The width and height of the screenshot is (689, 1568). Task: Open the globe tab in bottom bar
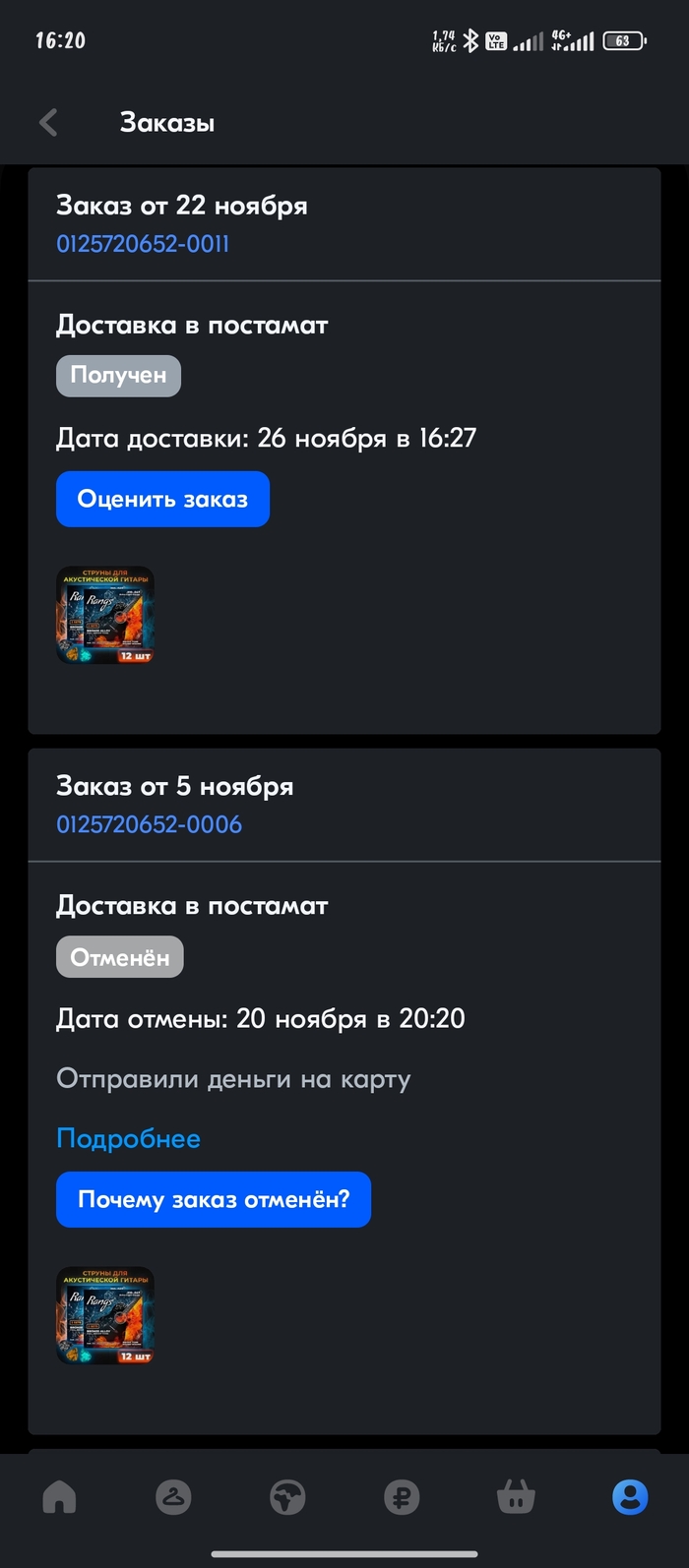(287, 1497)
